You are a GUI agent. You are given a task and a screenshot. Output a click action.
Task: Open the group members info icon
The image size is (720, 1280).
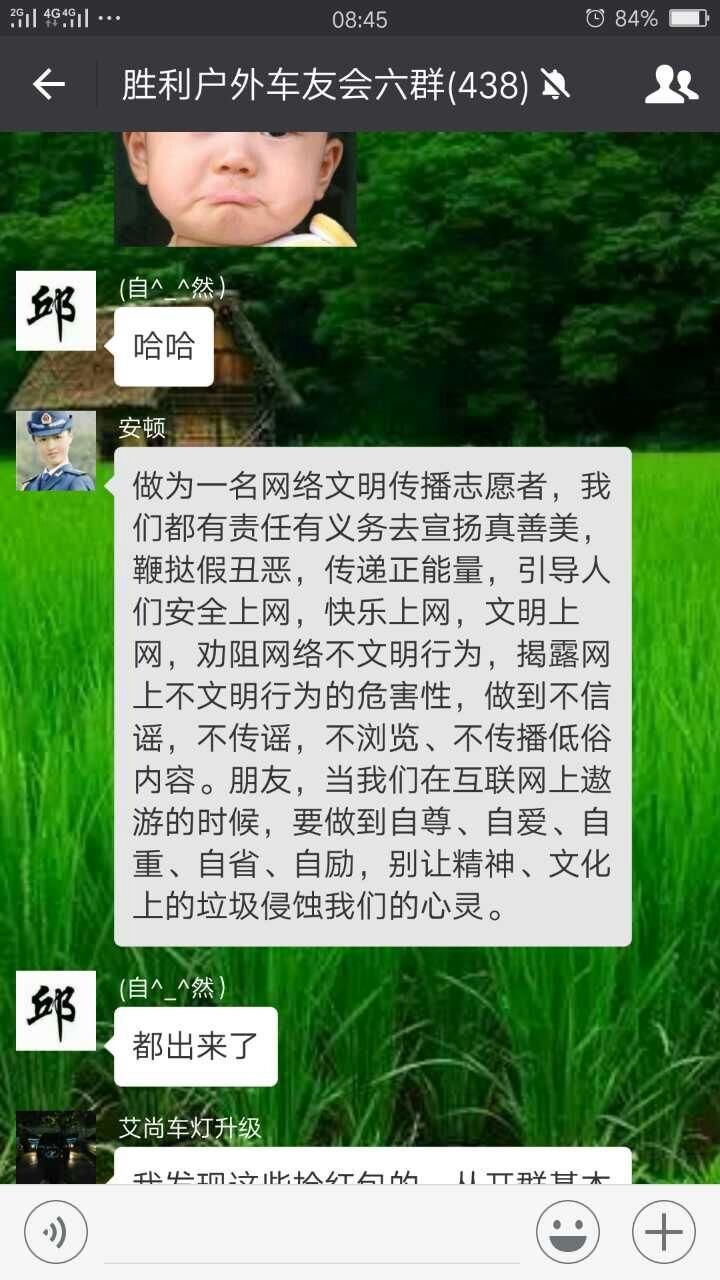[671, 85]
